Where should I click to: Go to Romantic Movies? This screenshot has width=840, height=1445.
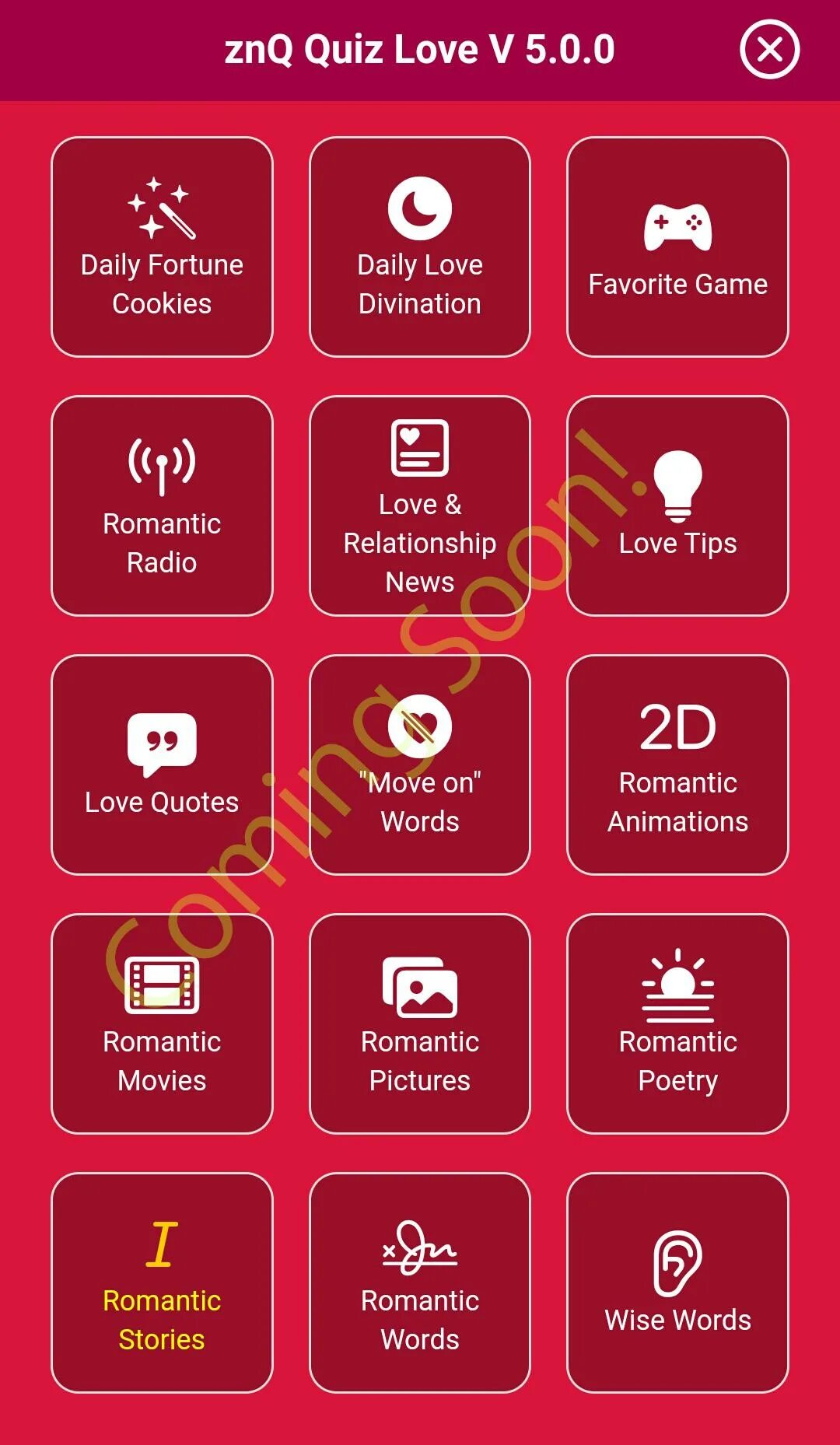162,1024
